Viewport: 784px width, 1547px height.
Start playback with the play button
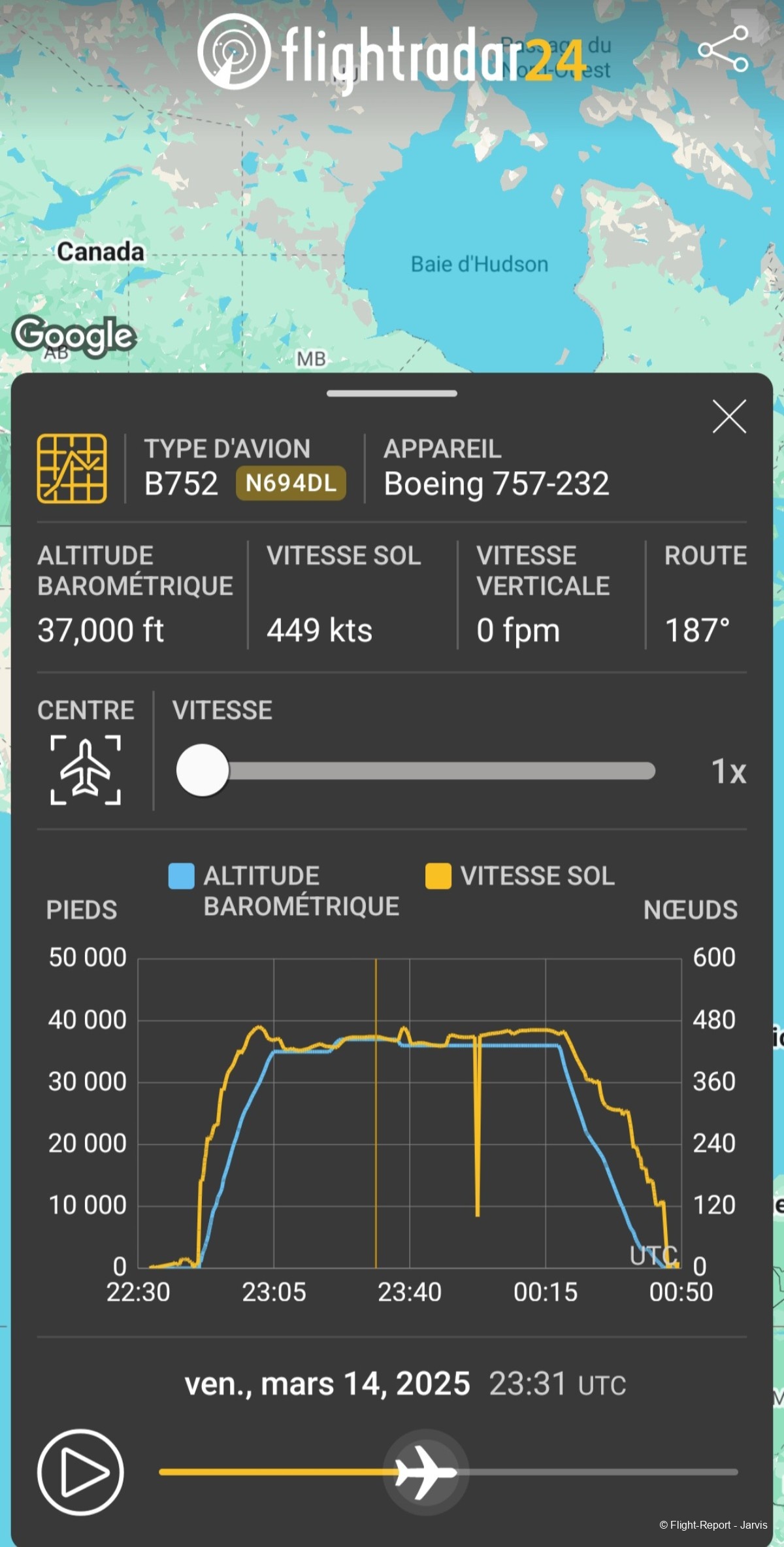(80, 1472)
